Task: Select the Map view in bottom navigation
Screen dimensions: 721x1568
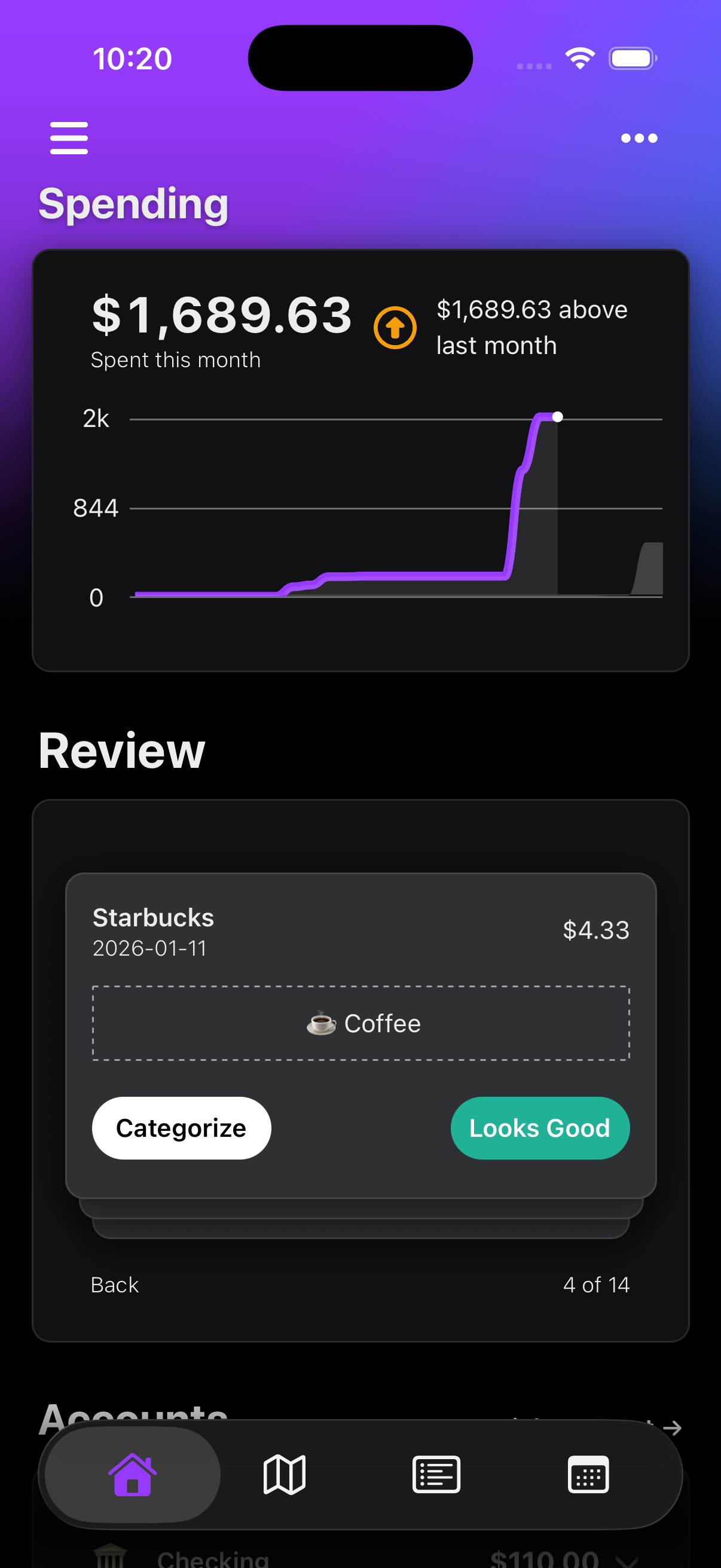Action: click(283, 1474)
